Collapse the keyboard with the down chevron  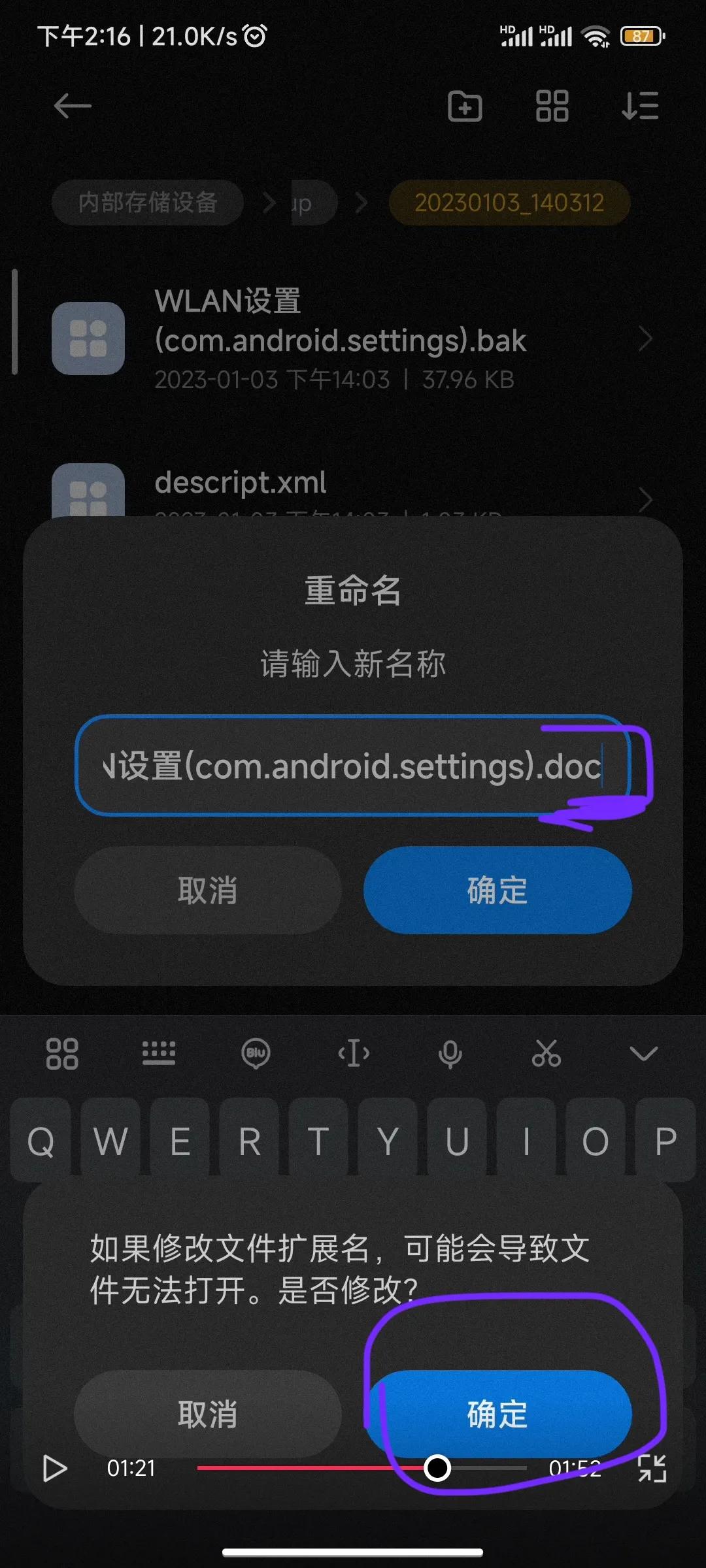coord(643,1053)
